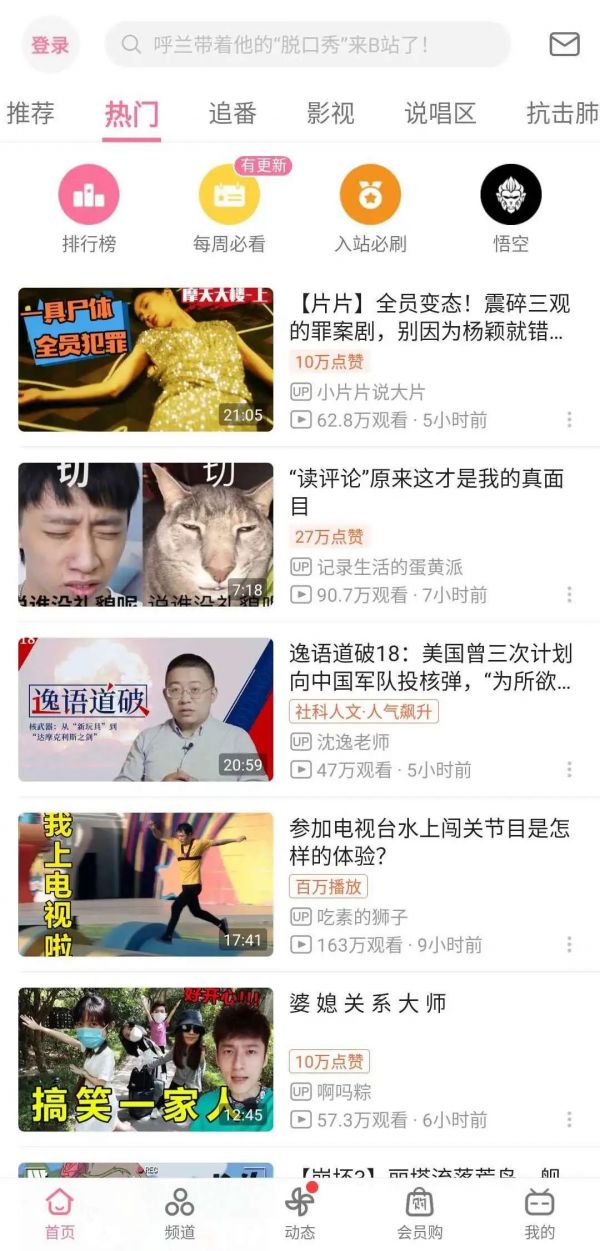
Task: Switch to the 推荐 tab
Action: [x=30, y=114]
